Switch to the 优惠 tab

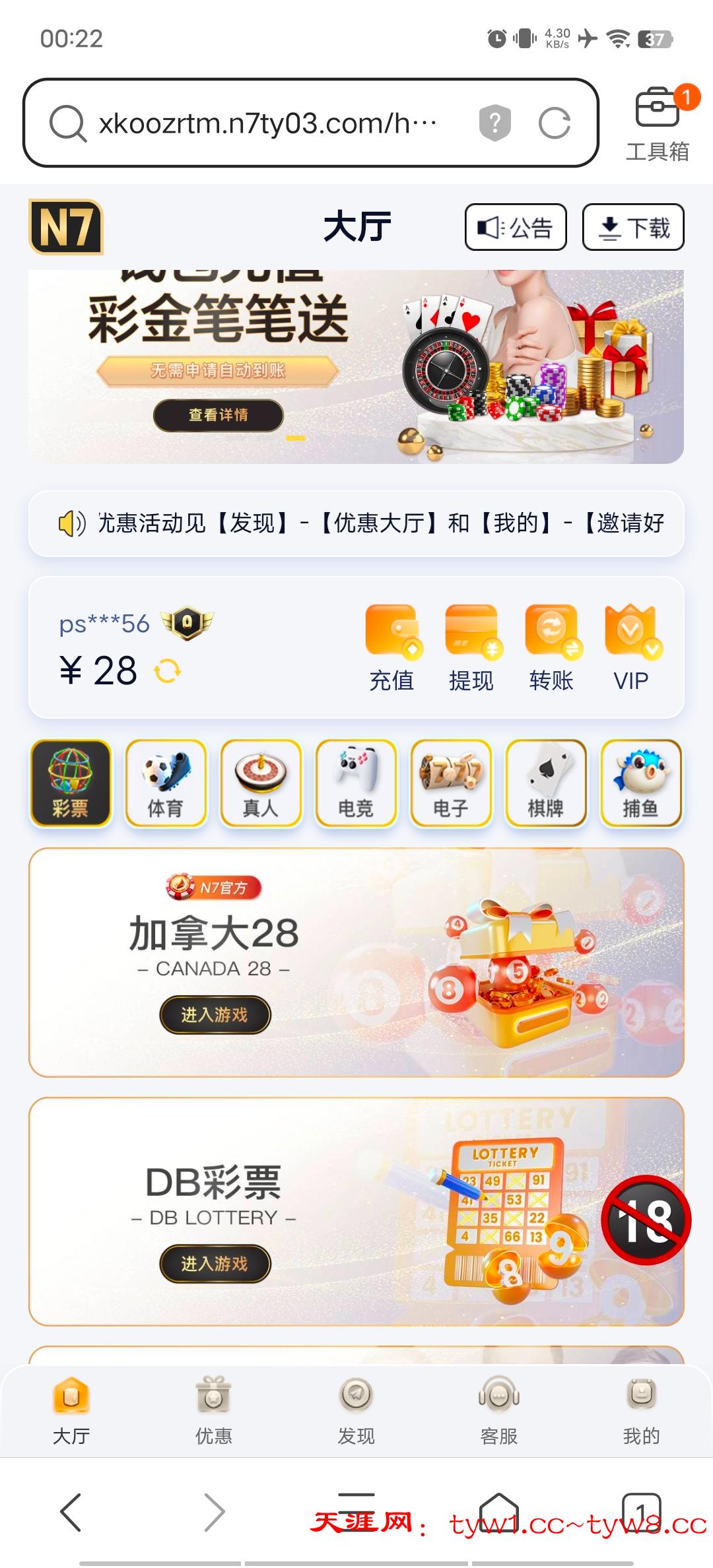click(x=213, y=1411)
